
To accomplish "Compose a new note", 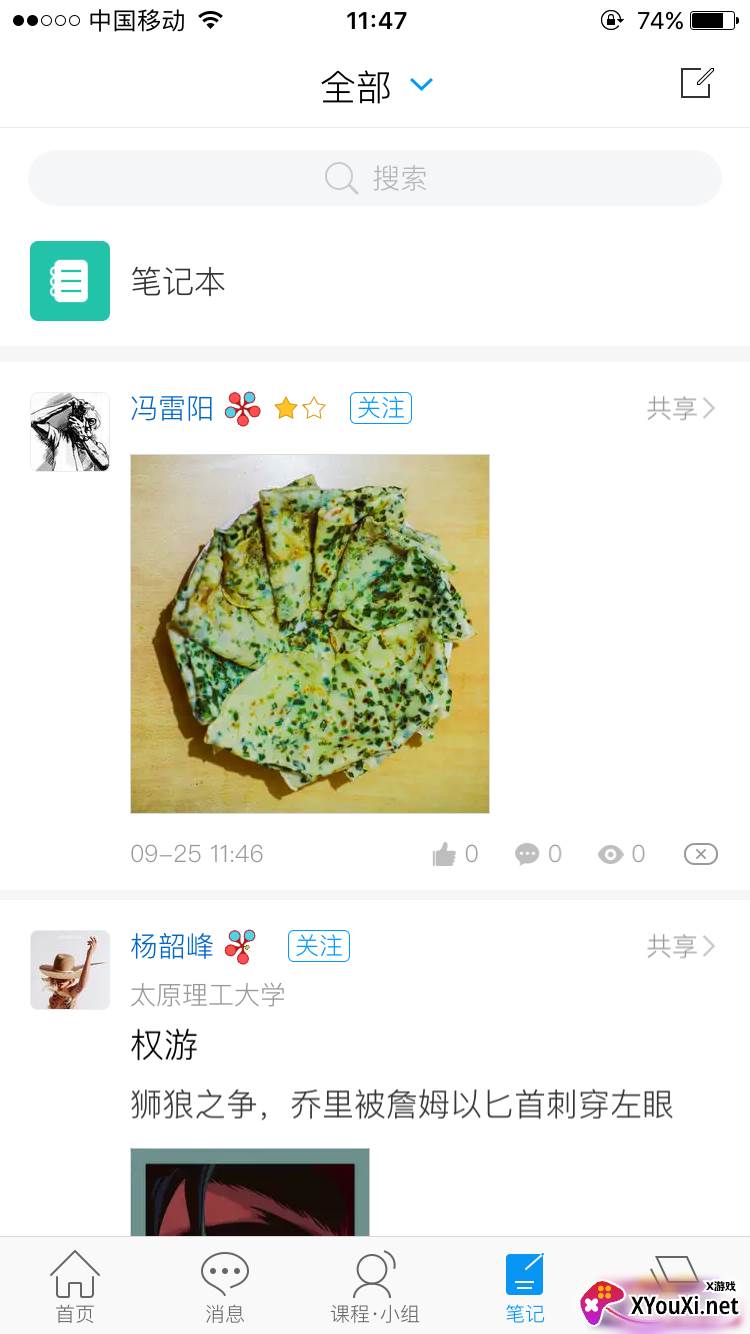I will click(696, 83).
